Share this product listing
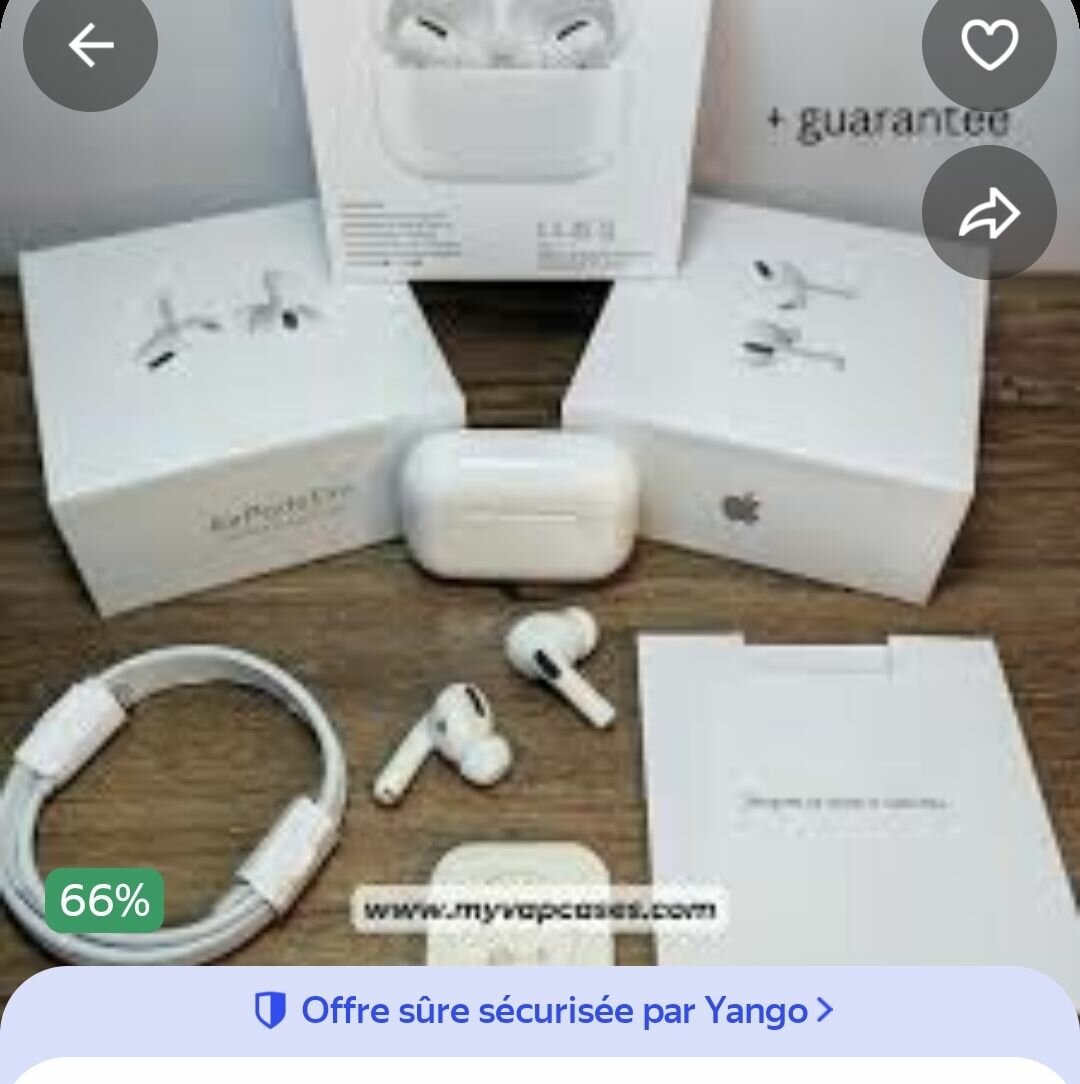The width and height of the screenshot is (1080, 1084). pos(988,213)
